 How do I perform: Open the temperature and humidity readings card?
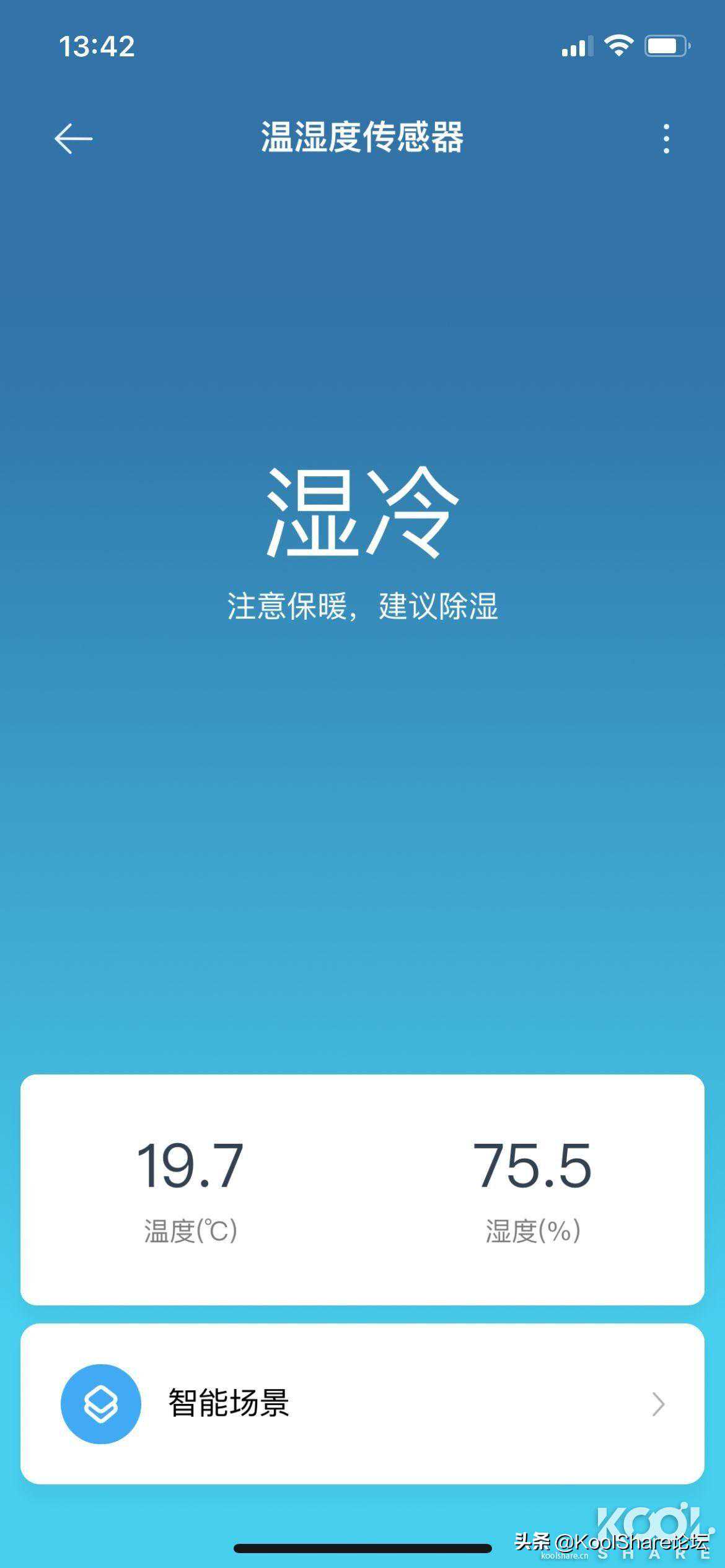[362, 1189]
